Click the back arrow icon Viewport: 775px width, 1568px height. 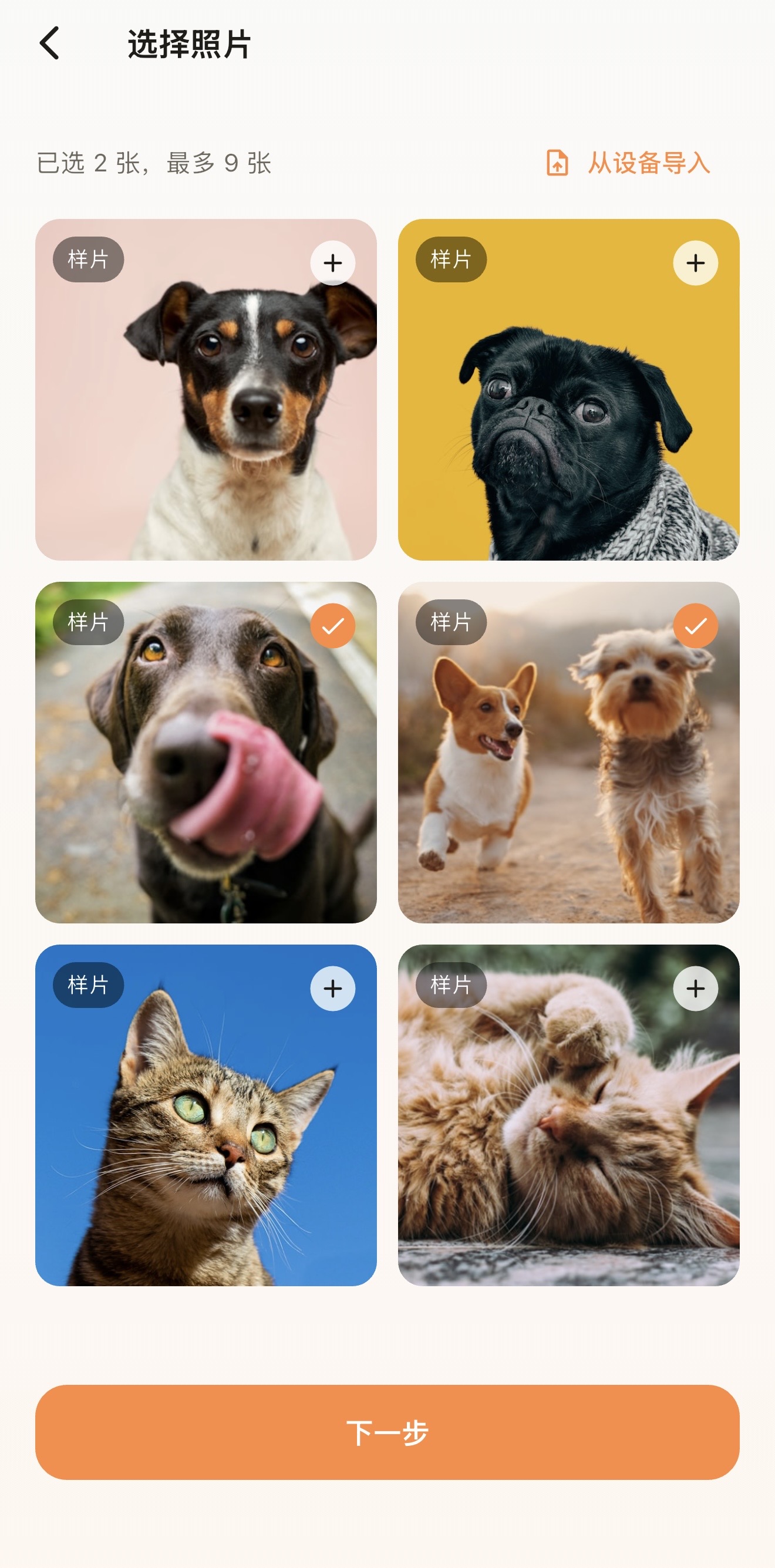[49, 43]
